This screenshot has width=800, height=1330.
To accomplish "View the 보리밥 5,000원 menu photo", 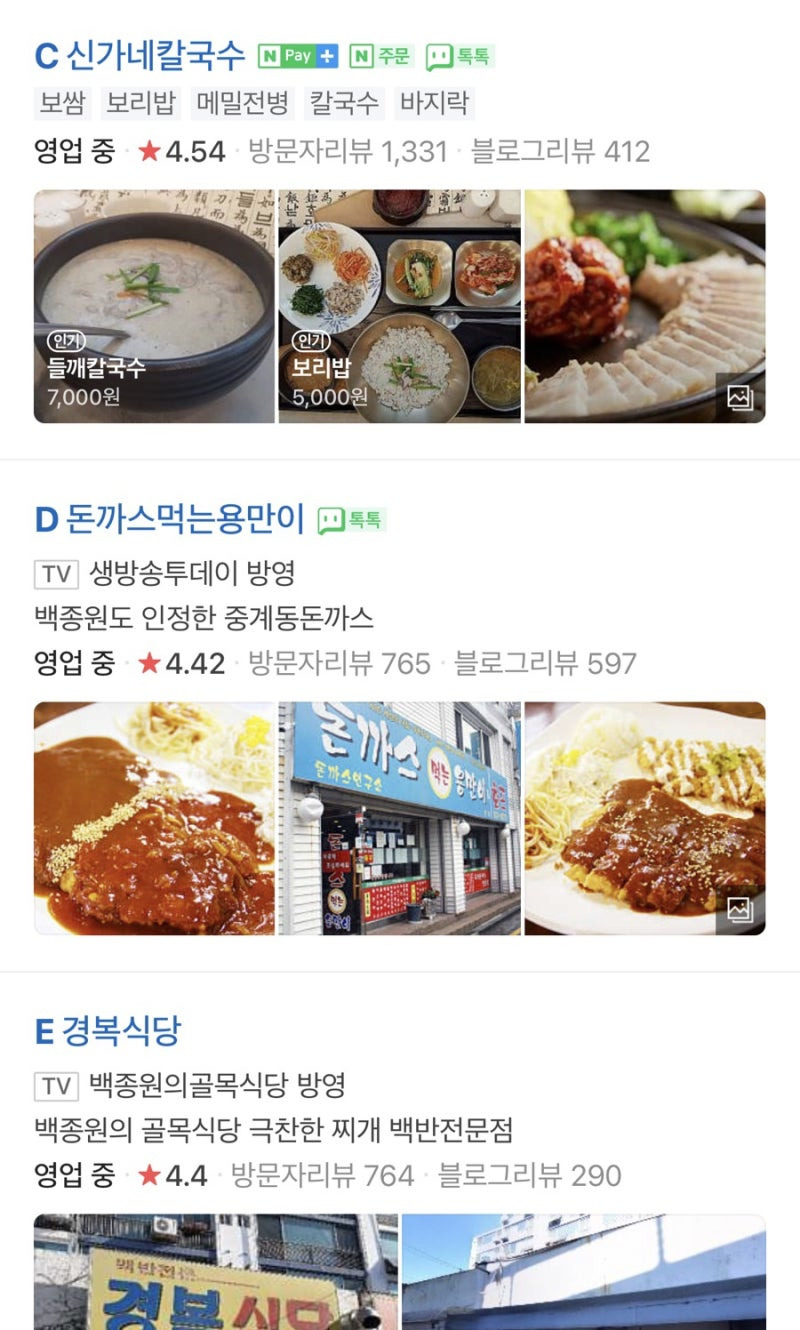I will tap(399, 306).
